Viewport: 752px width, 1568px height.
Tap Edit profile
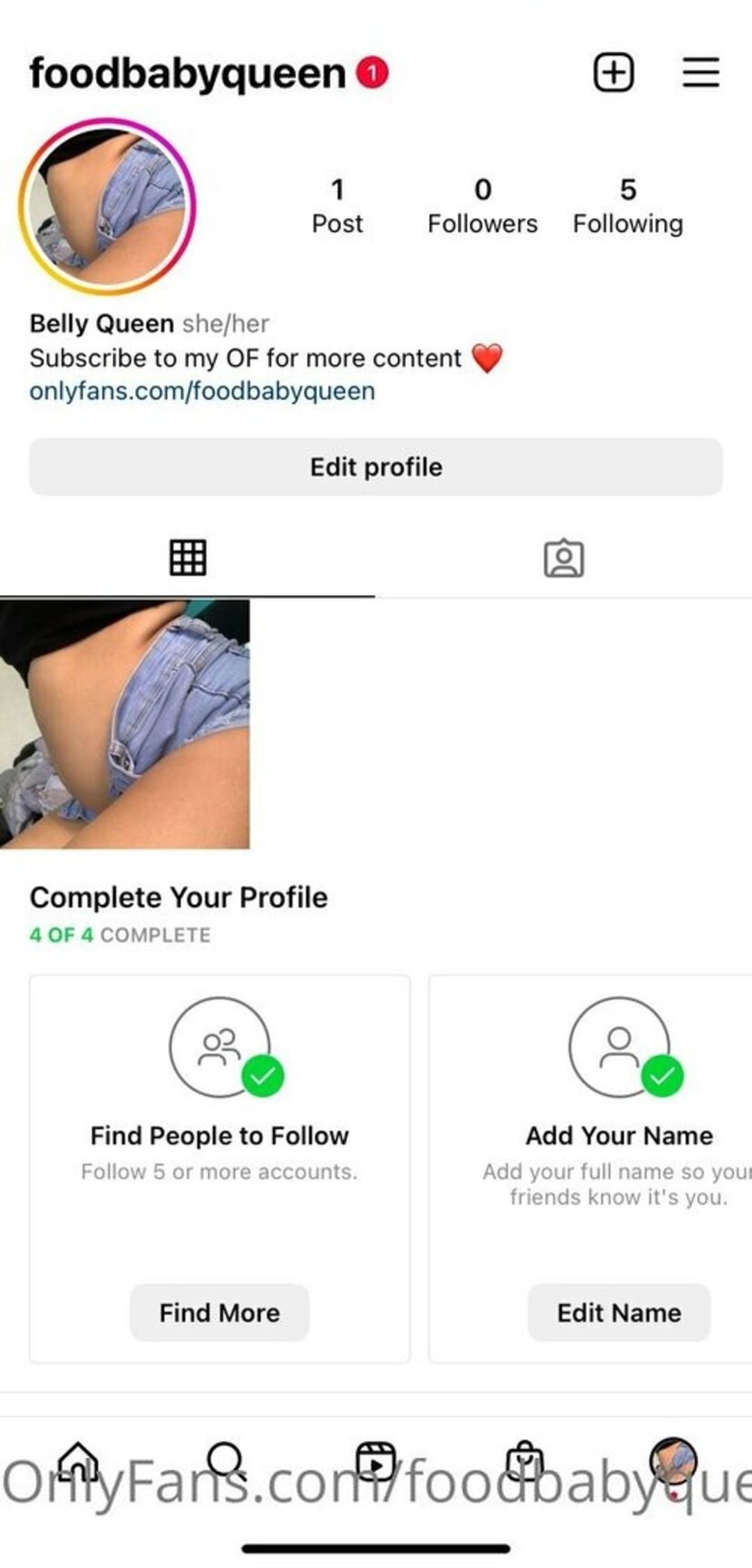tap(376, 467)
